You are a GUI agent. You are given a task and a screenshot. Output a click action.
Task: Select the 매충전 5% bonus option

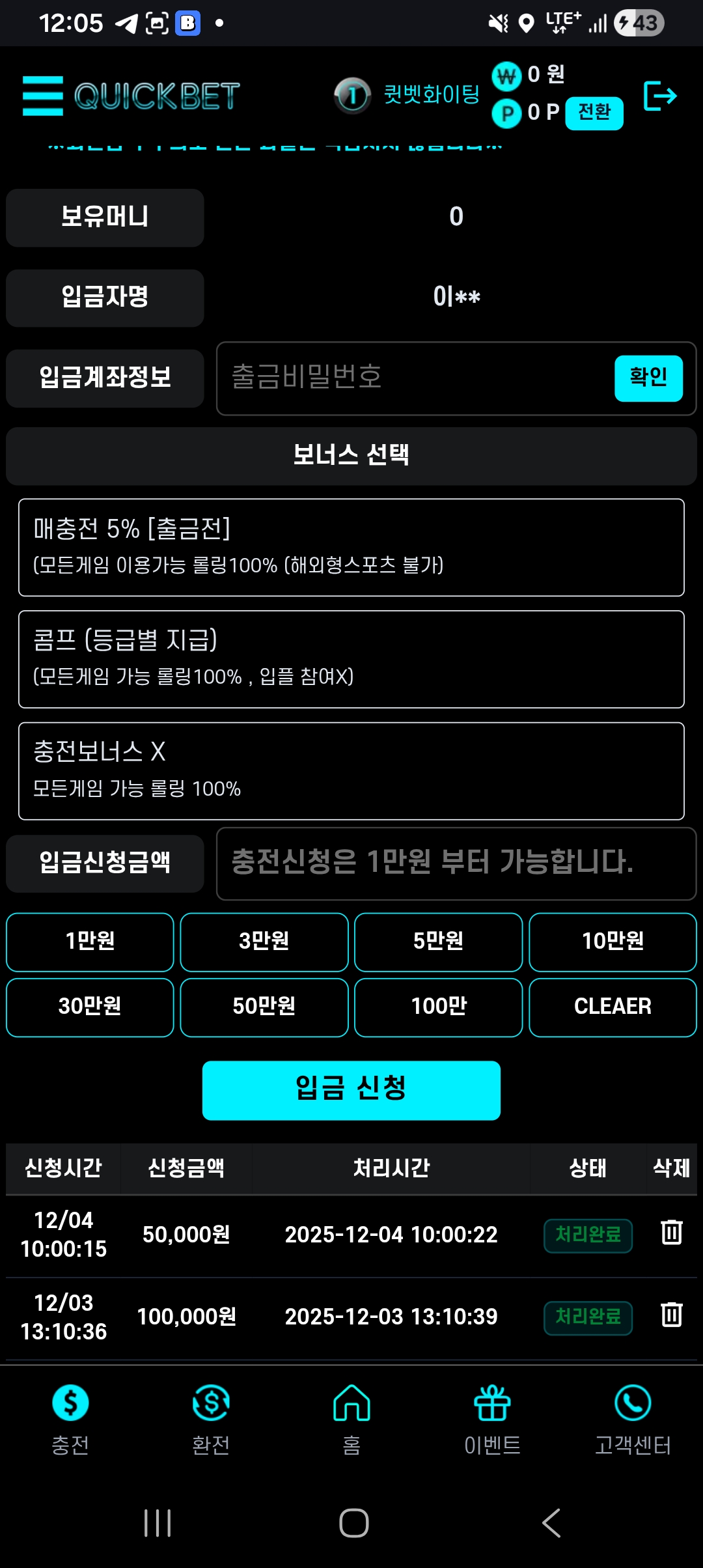click(x=351, y=547)
